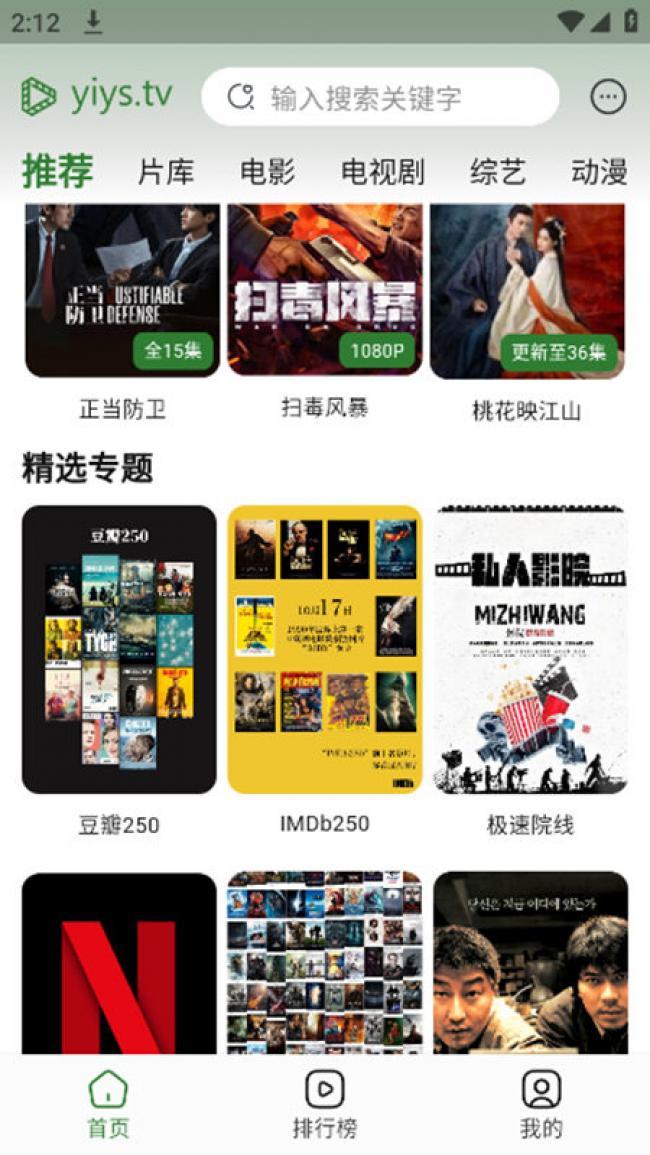Open the 豆瓣250 collection

pos(119,649)
